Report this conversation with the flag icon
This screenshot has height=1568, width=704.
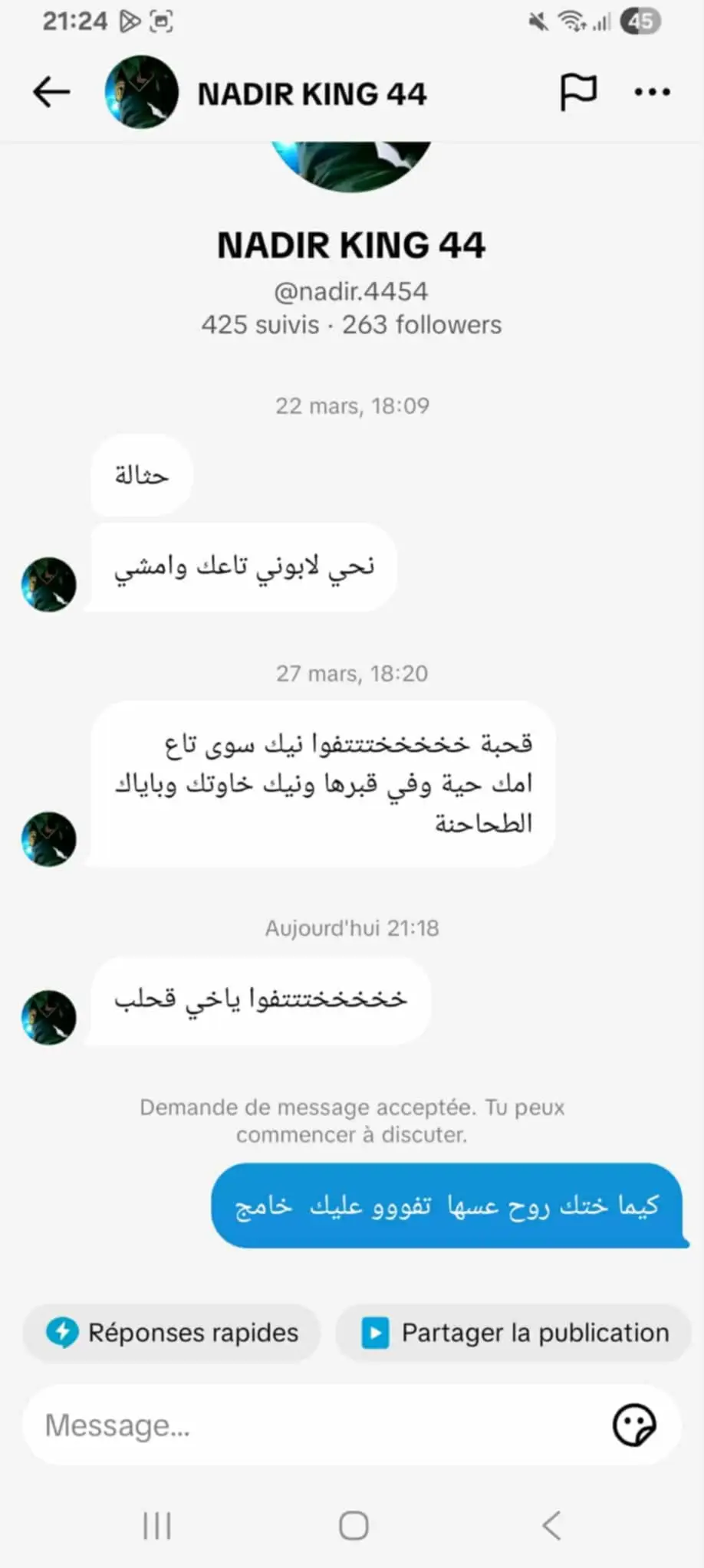(x=577, y=93)
